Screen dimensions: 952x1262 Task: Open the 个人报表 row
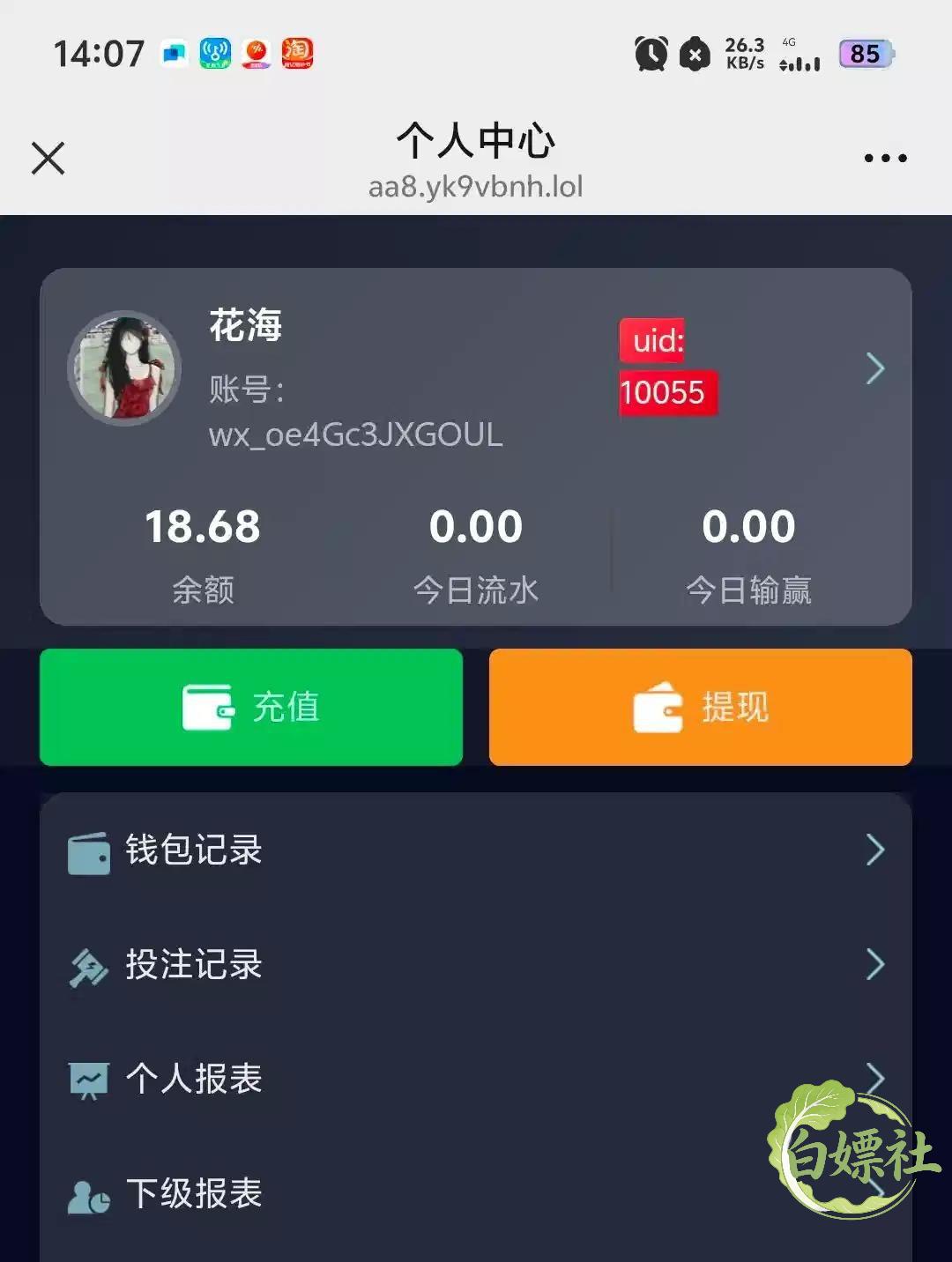[x=476, y=1079]
